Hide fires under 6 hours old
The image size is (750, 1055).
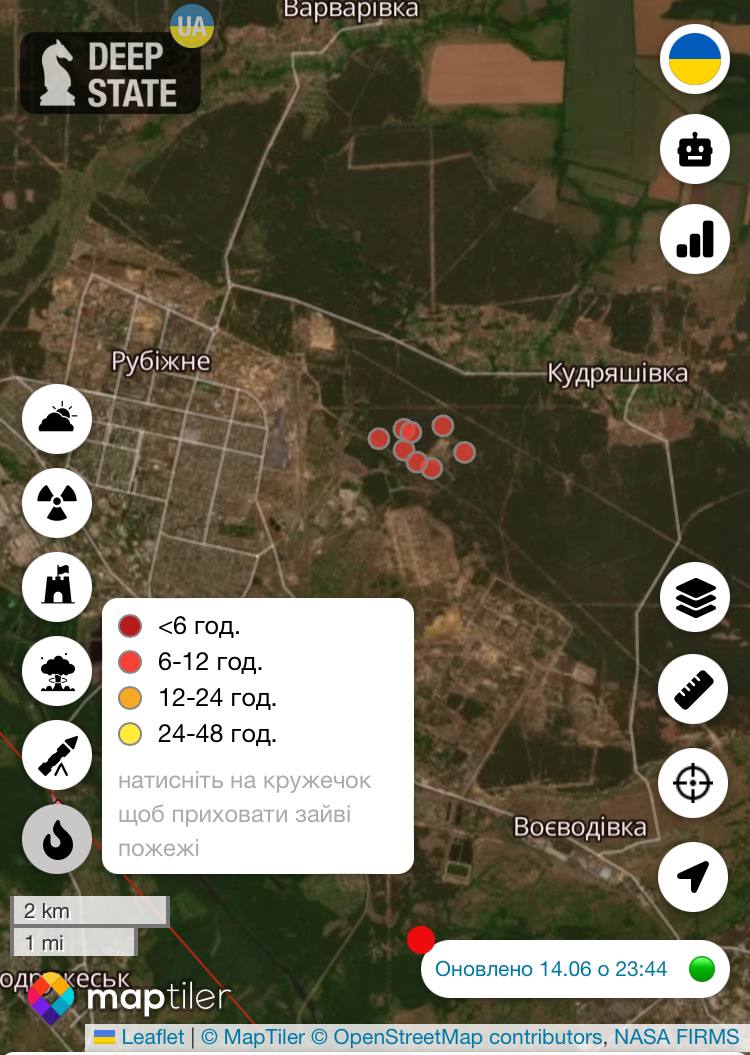(x=130, y=627)
